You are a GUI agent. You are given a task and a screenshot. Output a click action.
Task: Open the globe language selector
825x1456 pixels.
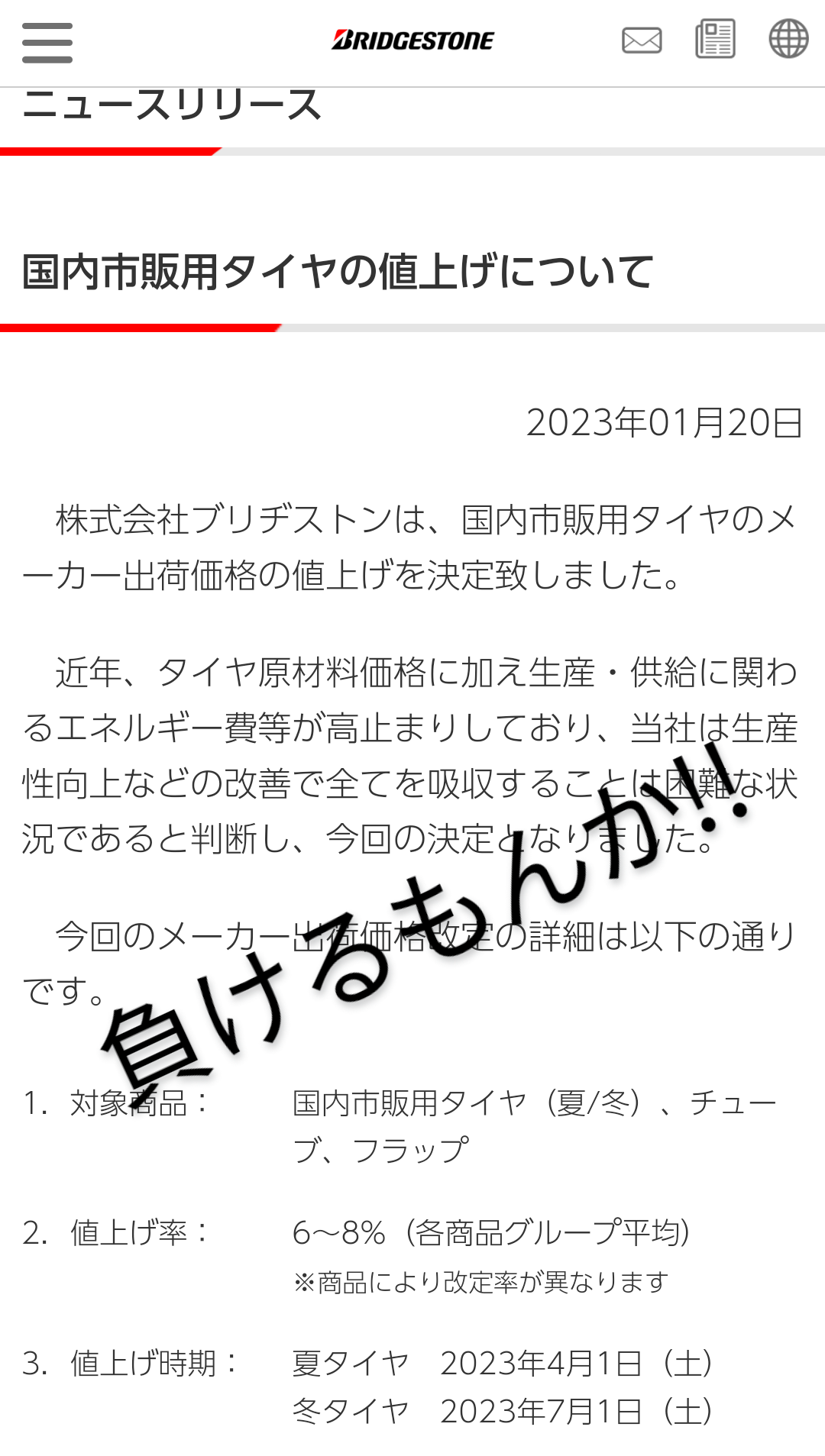coord(788,39)
